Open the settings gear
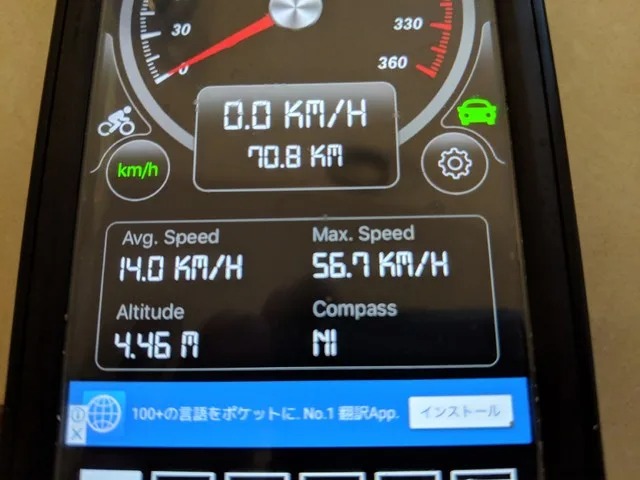This screenshot has height=480, width=640. (455, 165)
